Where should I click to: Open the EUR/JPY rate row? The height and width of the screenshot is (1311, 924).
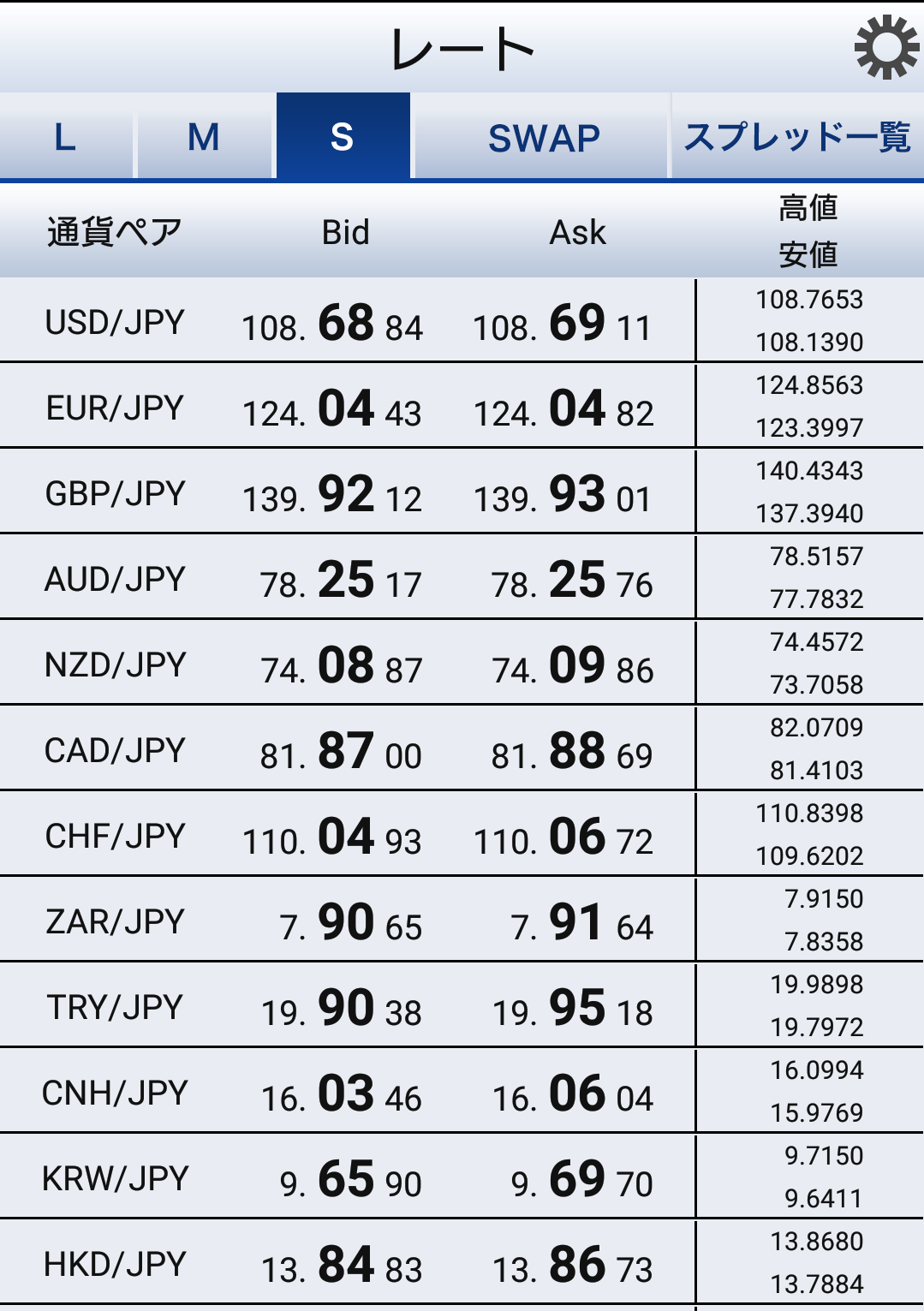[116, 408]
